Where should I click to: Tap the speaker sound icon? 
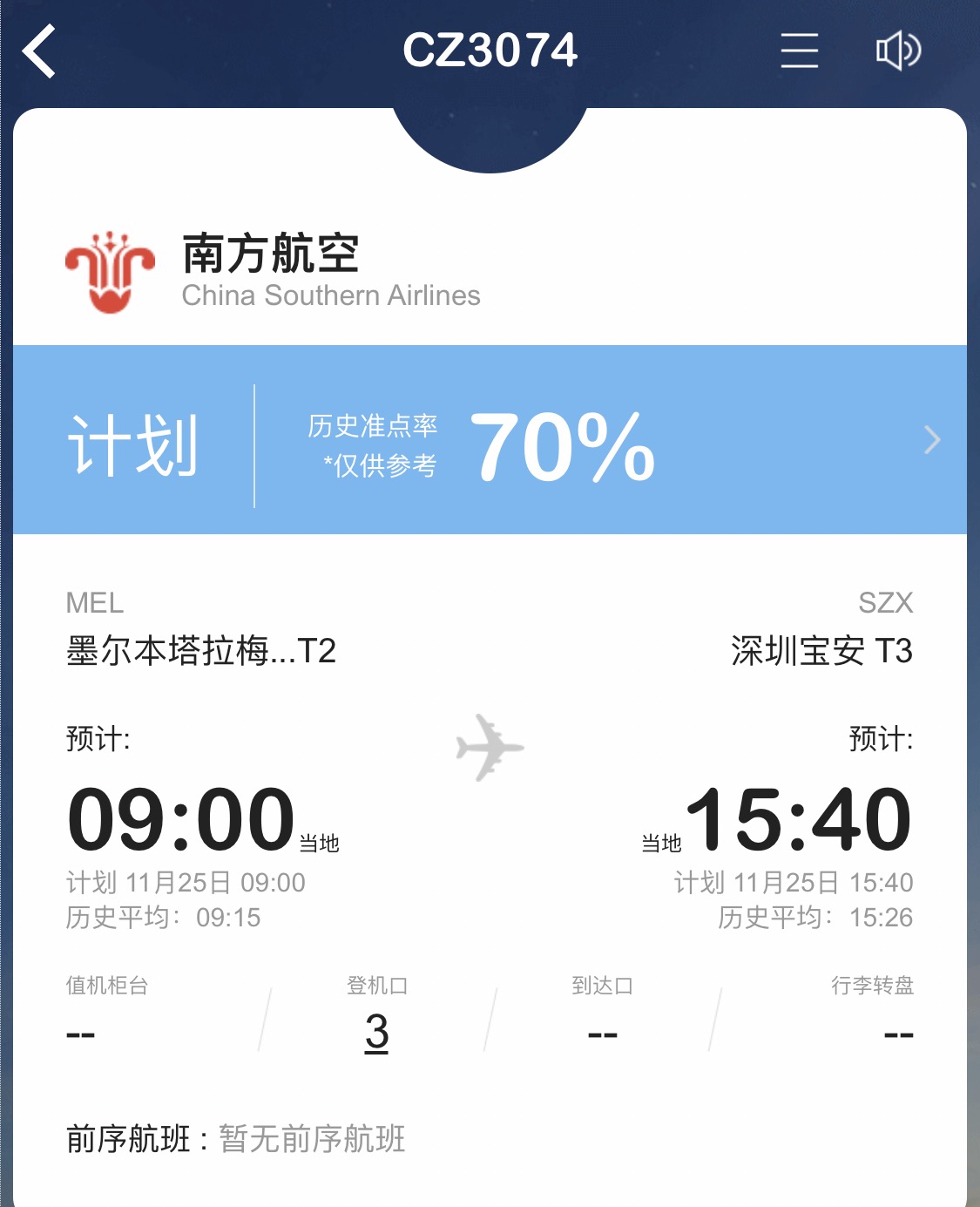point(898,51)
